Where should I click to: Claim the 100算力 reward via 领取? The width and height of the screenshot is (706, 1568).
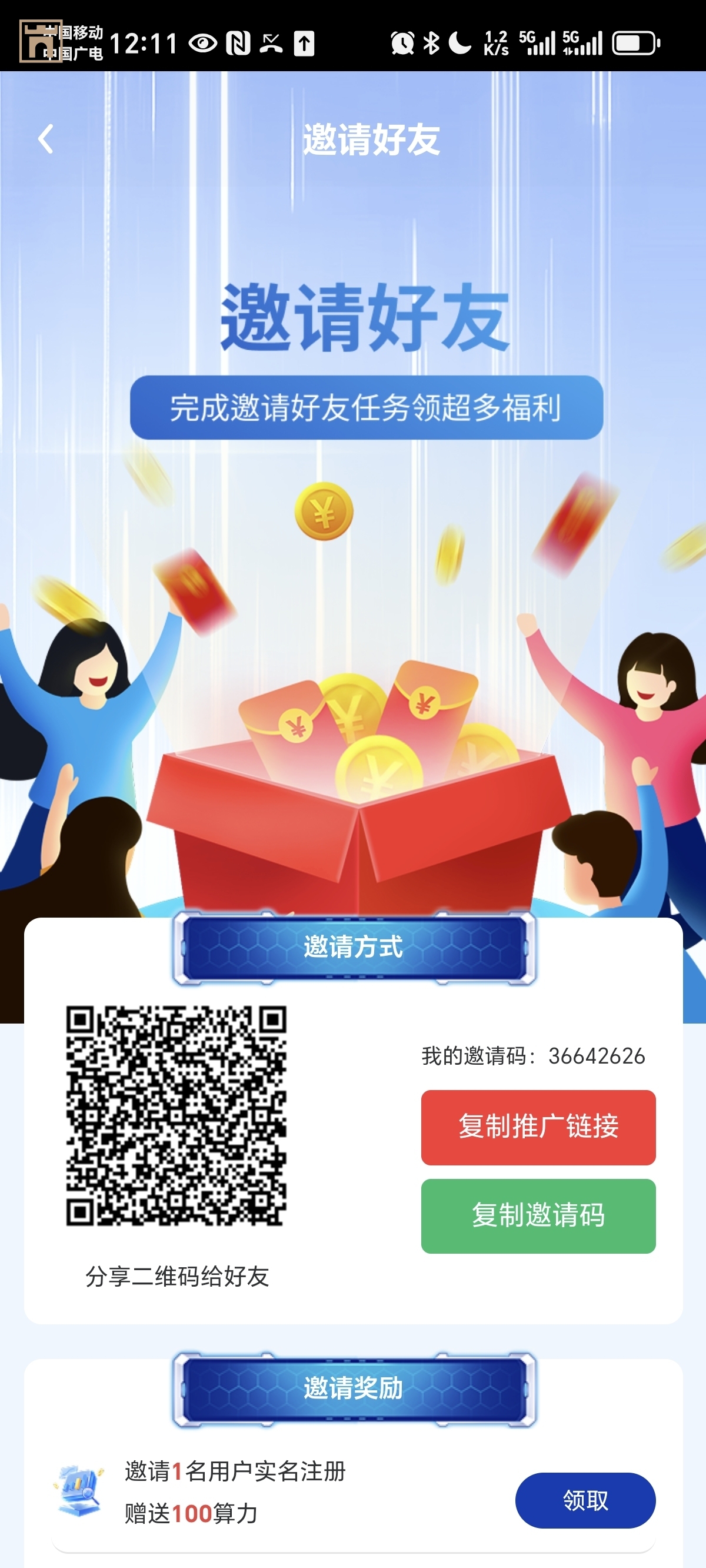pyautogui.click(x=585, y=1500)
